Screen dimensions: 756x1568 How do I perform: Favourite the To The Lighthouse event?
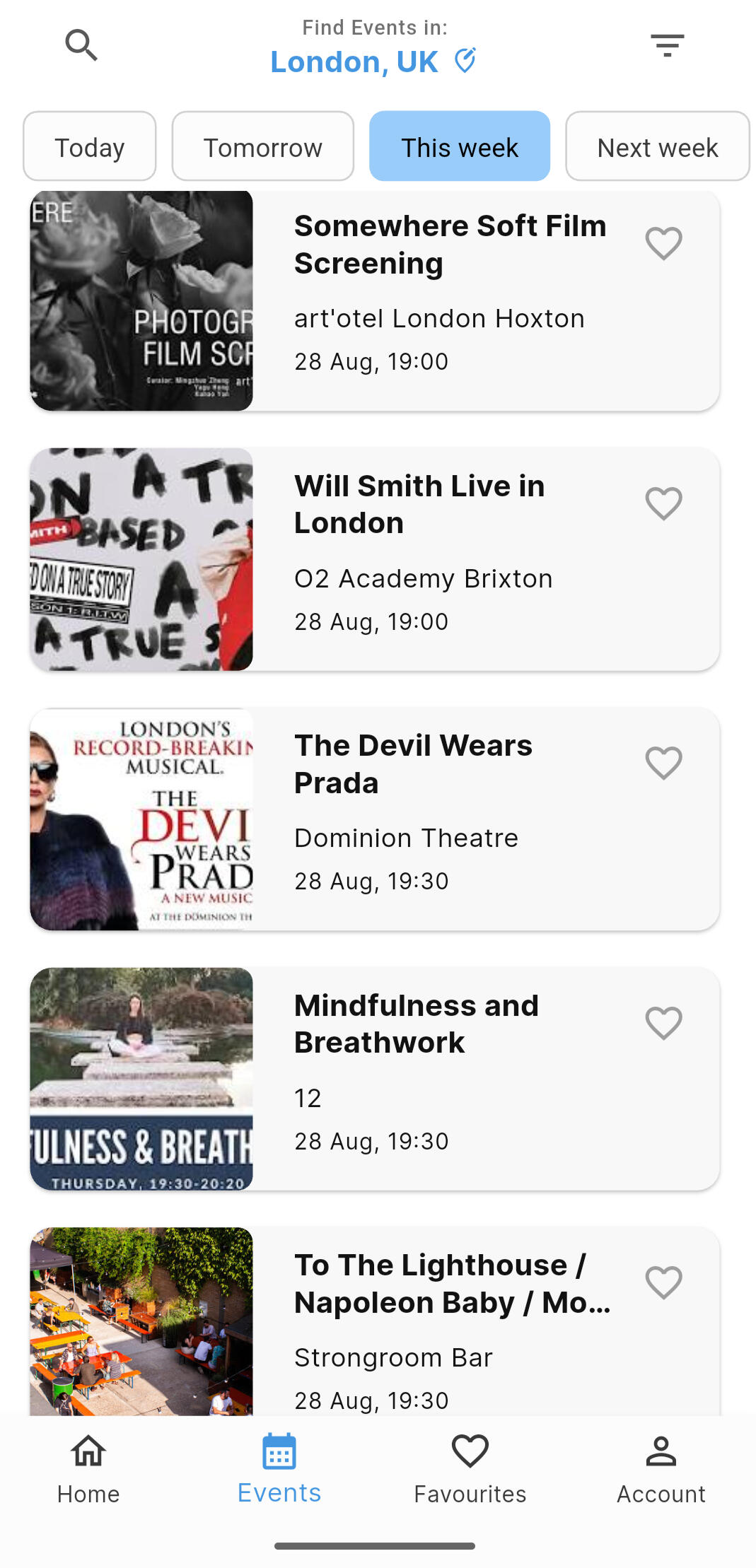[x=663, y=1283]
